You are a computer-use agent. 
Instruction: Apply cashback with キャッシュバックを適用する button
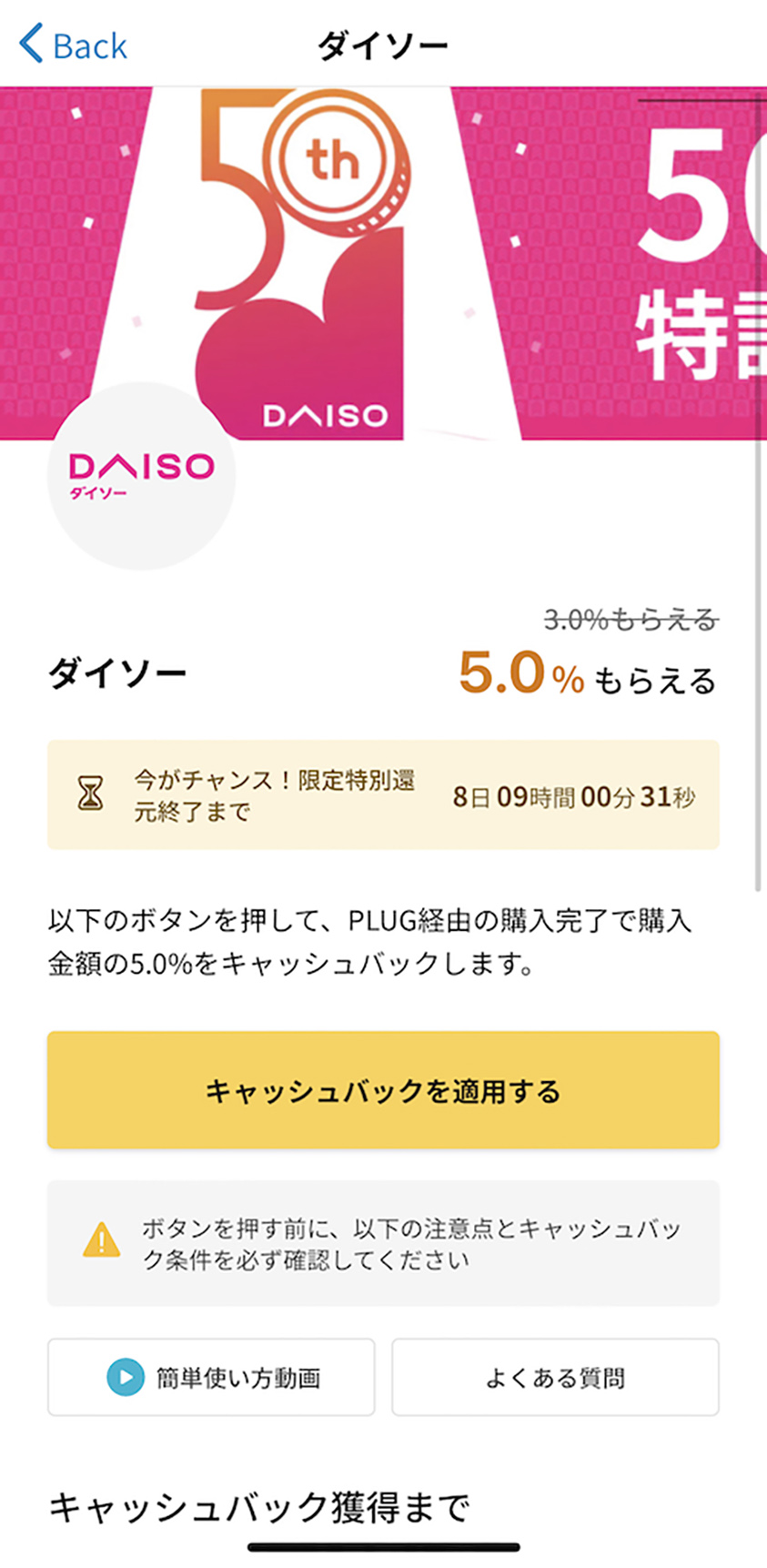point(383,1089)
